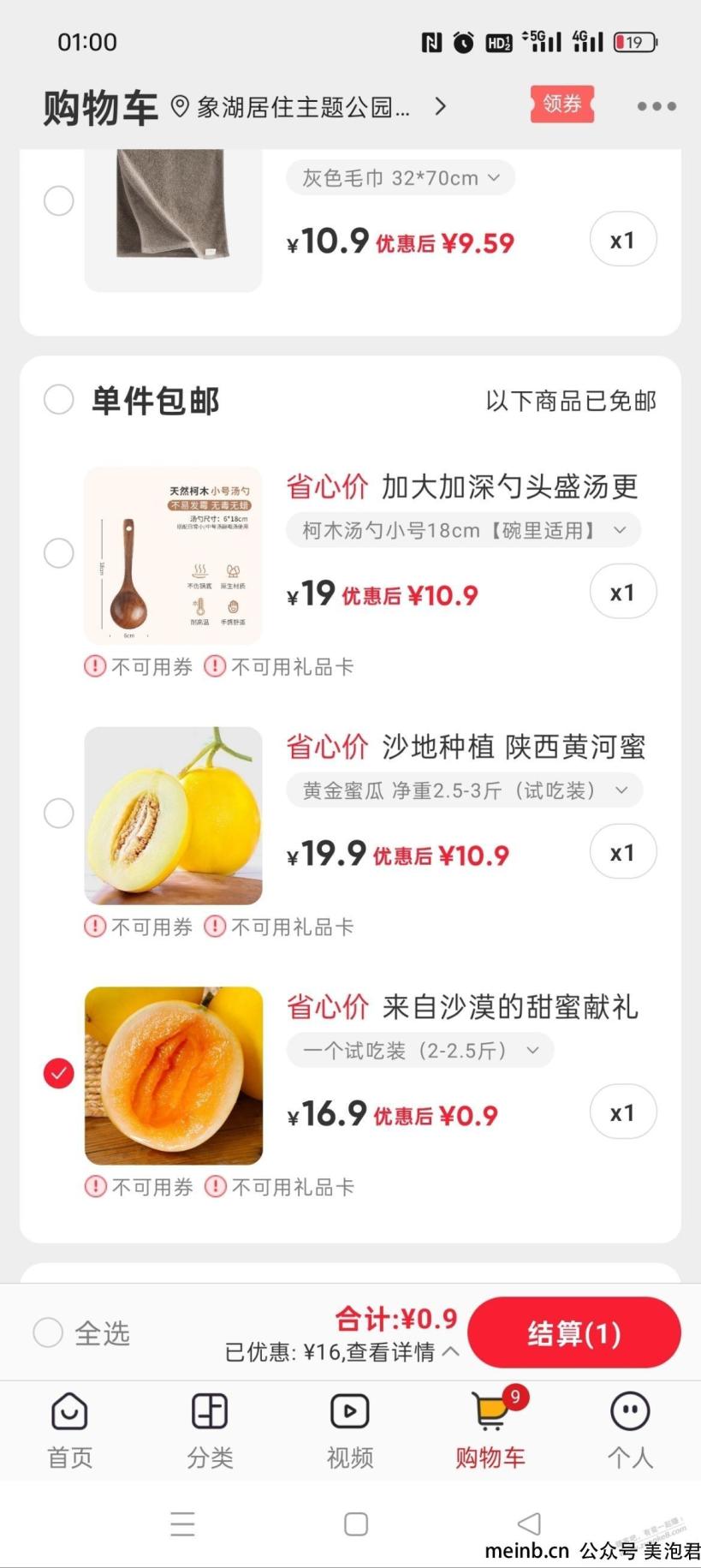
Task: Select the gray towel item checkbox
Action: 59,201
